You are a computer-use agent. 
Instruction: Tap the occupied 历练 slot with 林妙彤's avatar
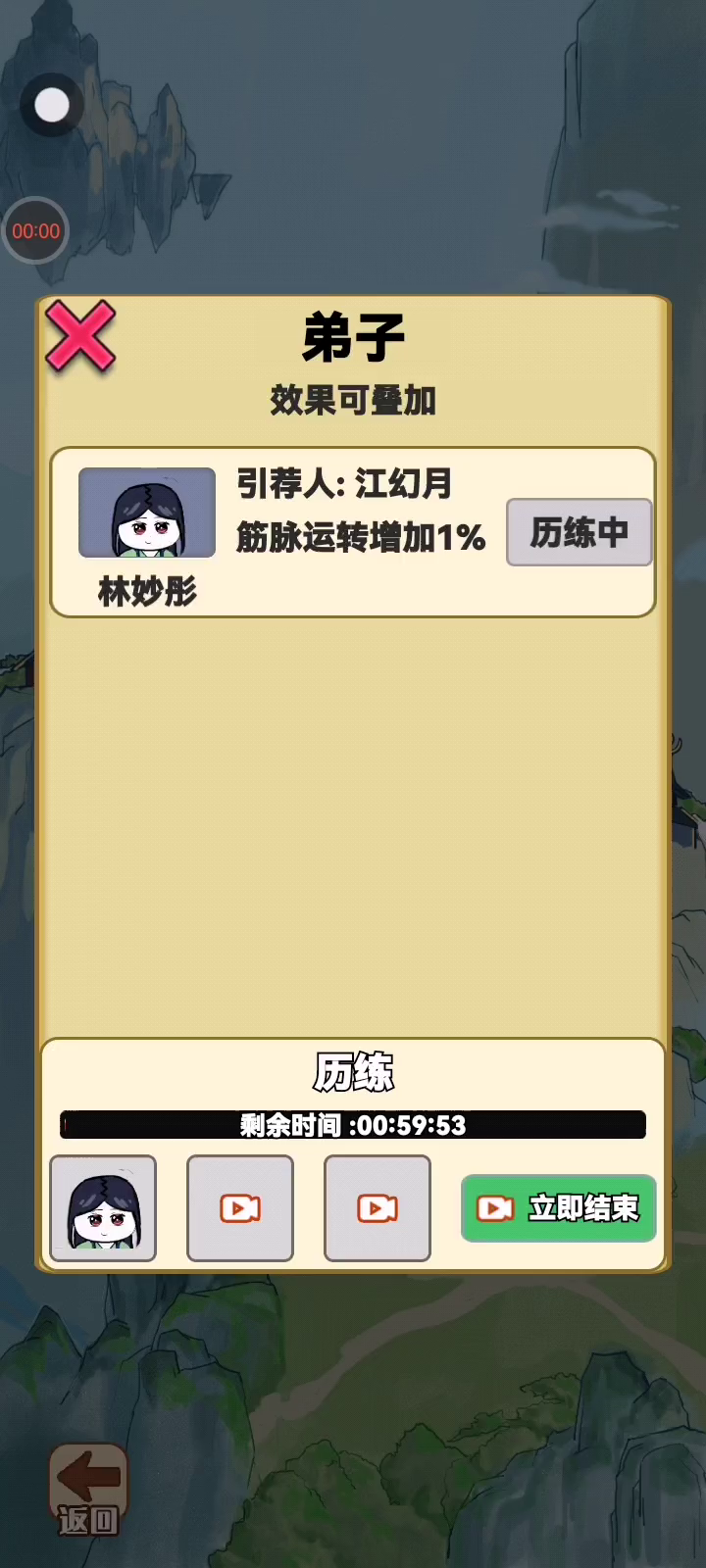click(x=103, y=1207)
